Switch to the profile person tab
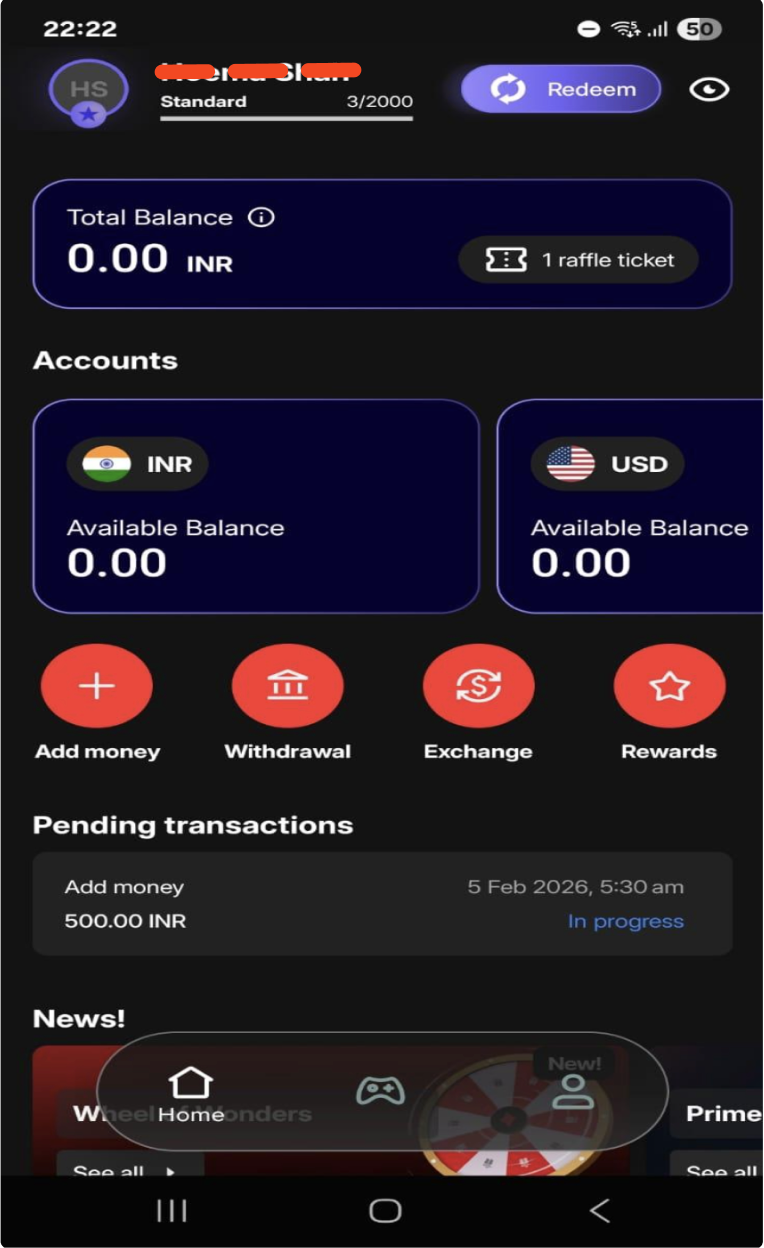 573,1090
